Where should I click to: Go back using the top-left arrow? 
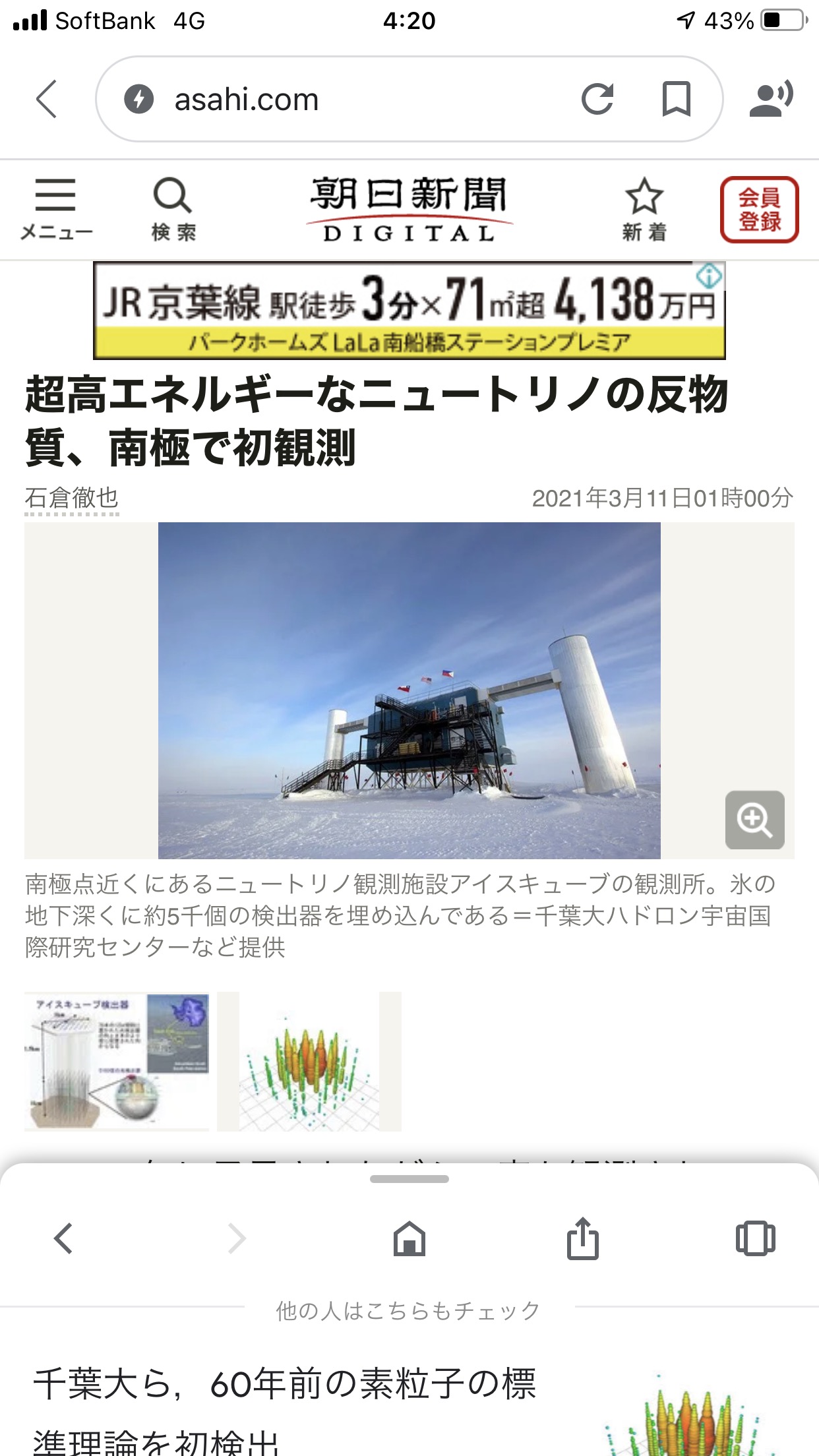pos(47,99)
